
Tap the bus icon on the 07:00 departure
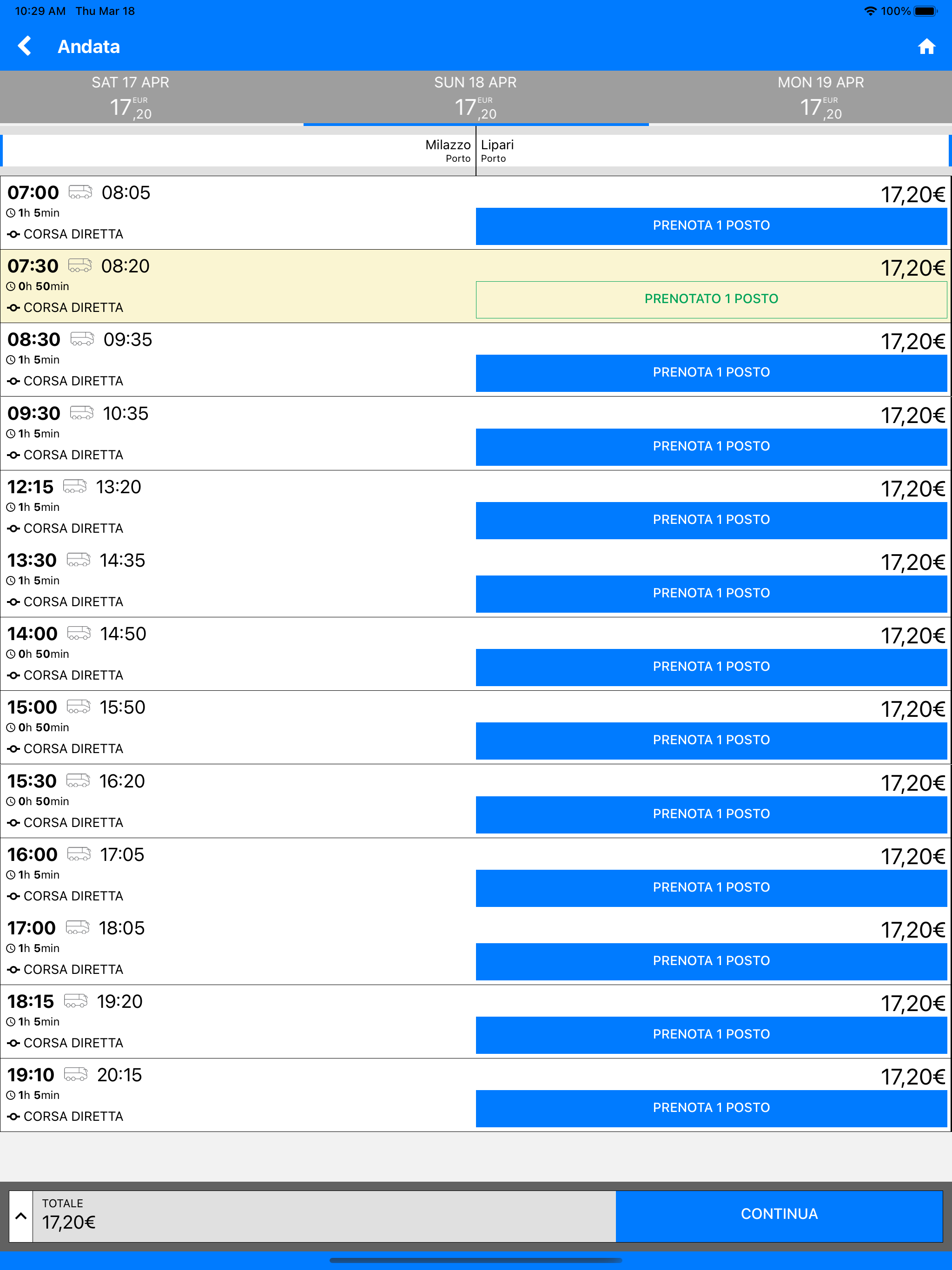(x=80, y=192)
